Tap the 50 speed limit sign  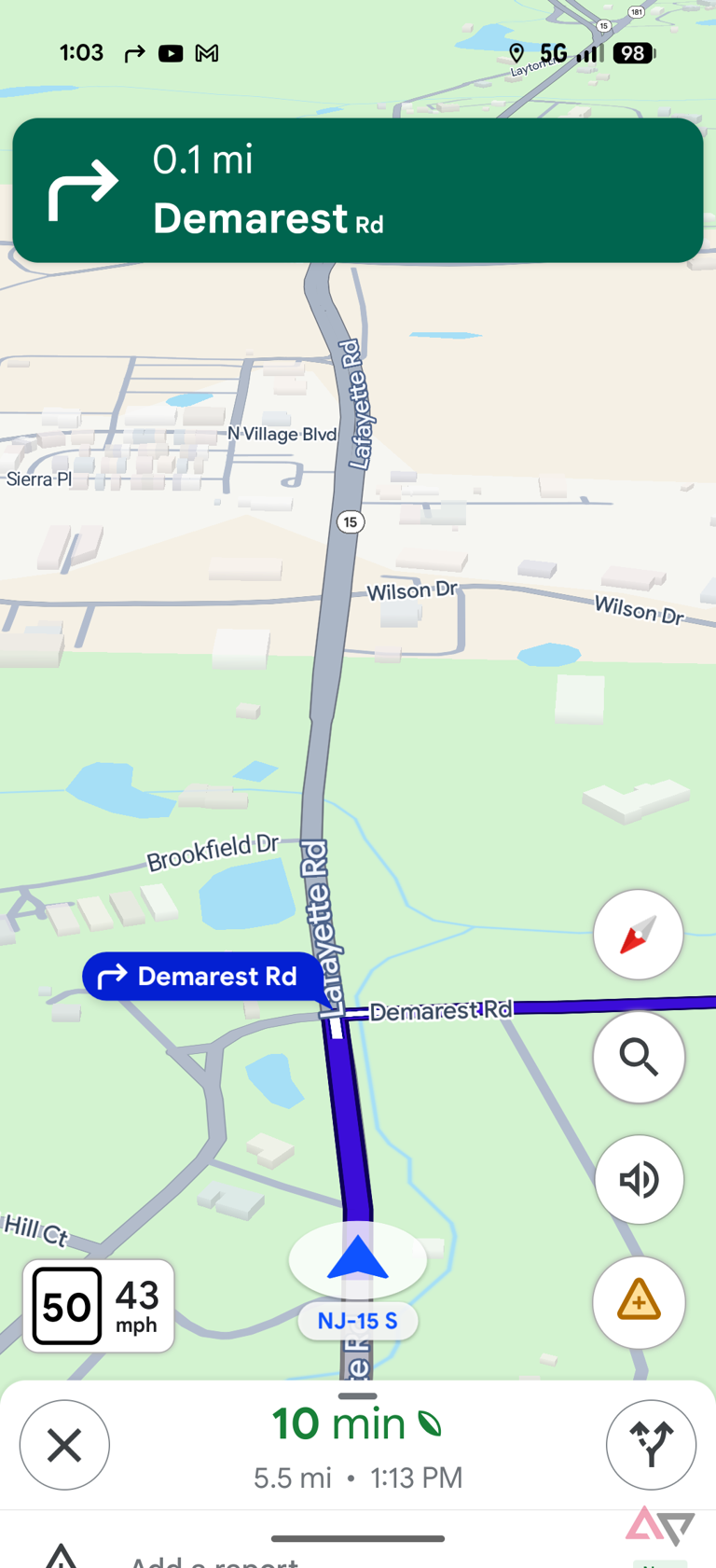click(65, 1306)
